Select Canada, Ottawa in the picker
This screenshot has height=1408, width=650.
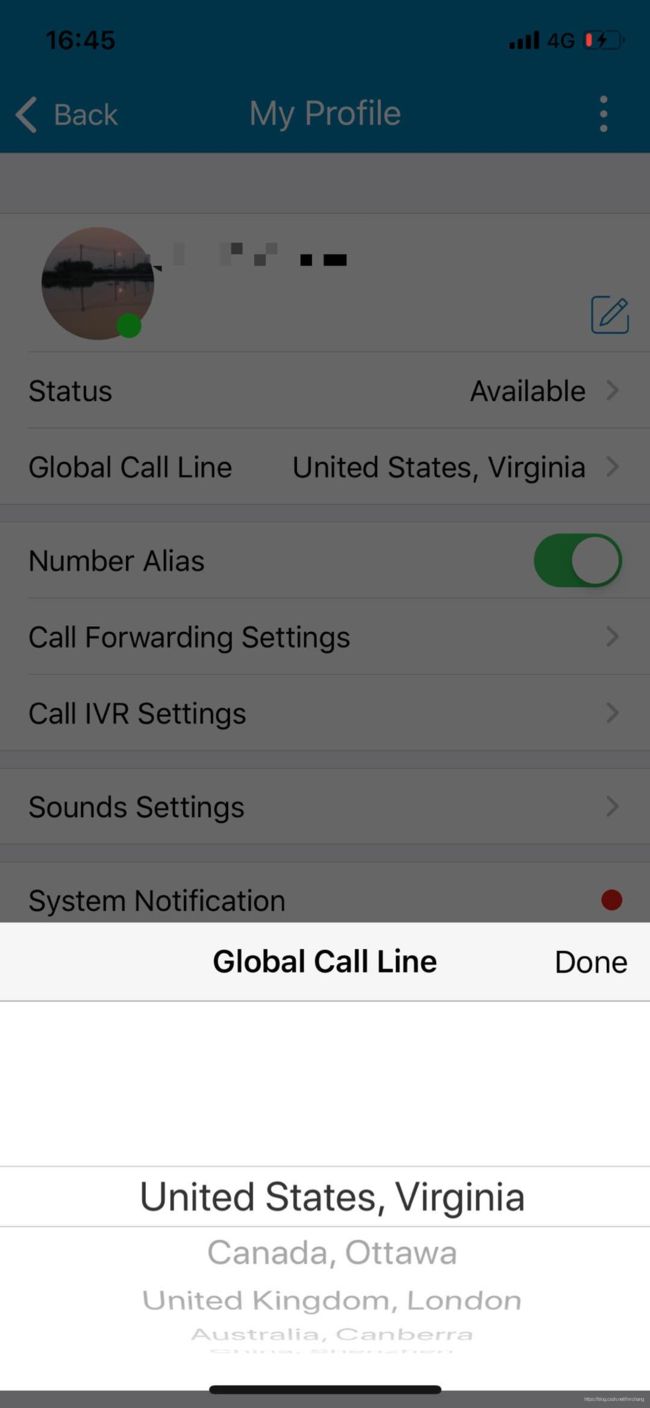(x=331, y=1252)
